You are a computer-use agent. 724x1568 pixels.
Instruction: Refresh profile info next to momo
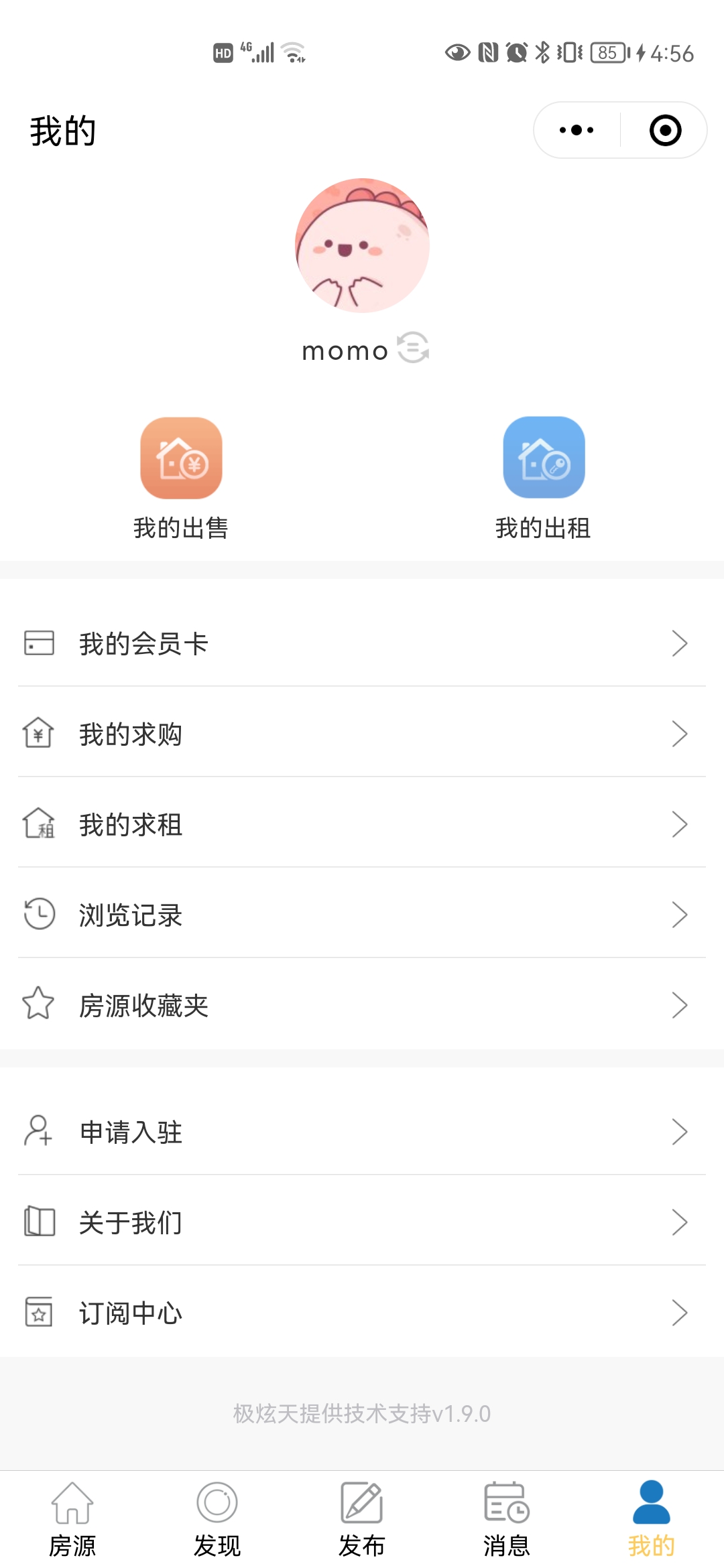click(413, 348)
